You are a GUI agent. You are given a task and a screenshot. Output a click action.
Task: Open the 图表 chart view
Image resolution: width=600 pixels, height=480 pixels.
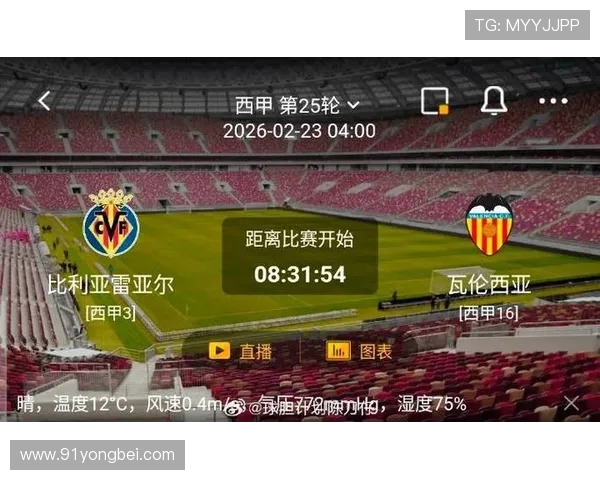[360, 351]
